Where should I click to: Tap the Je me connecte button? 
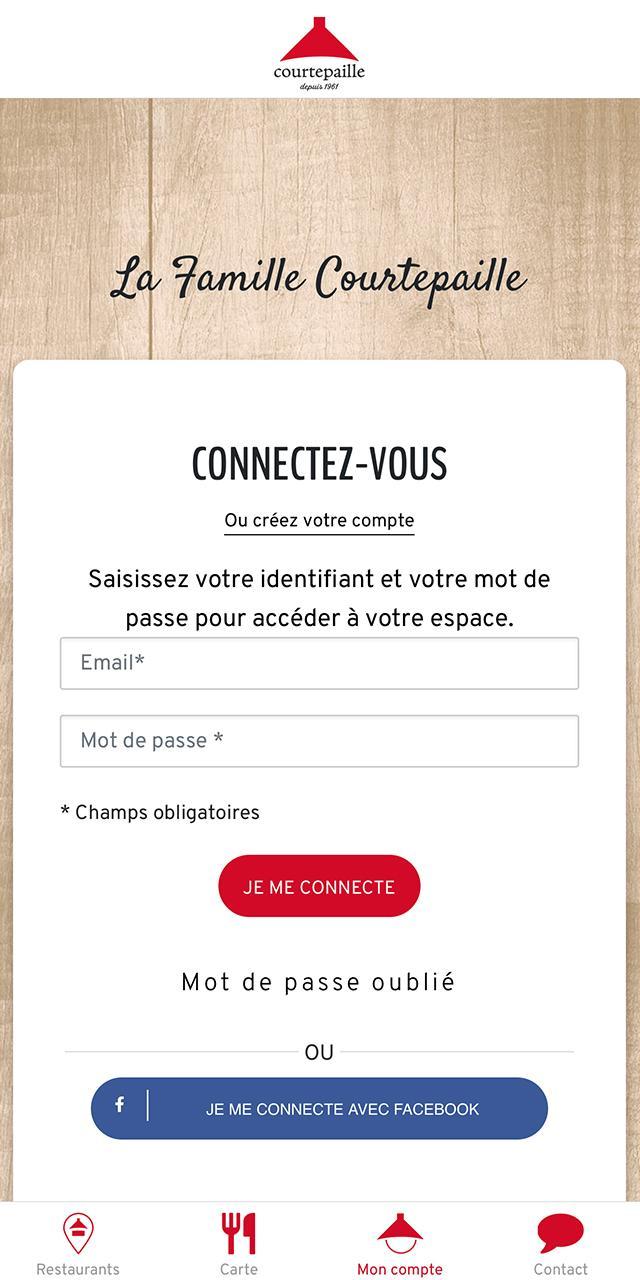tap(319, 886)
